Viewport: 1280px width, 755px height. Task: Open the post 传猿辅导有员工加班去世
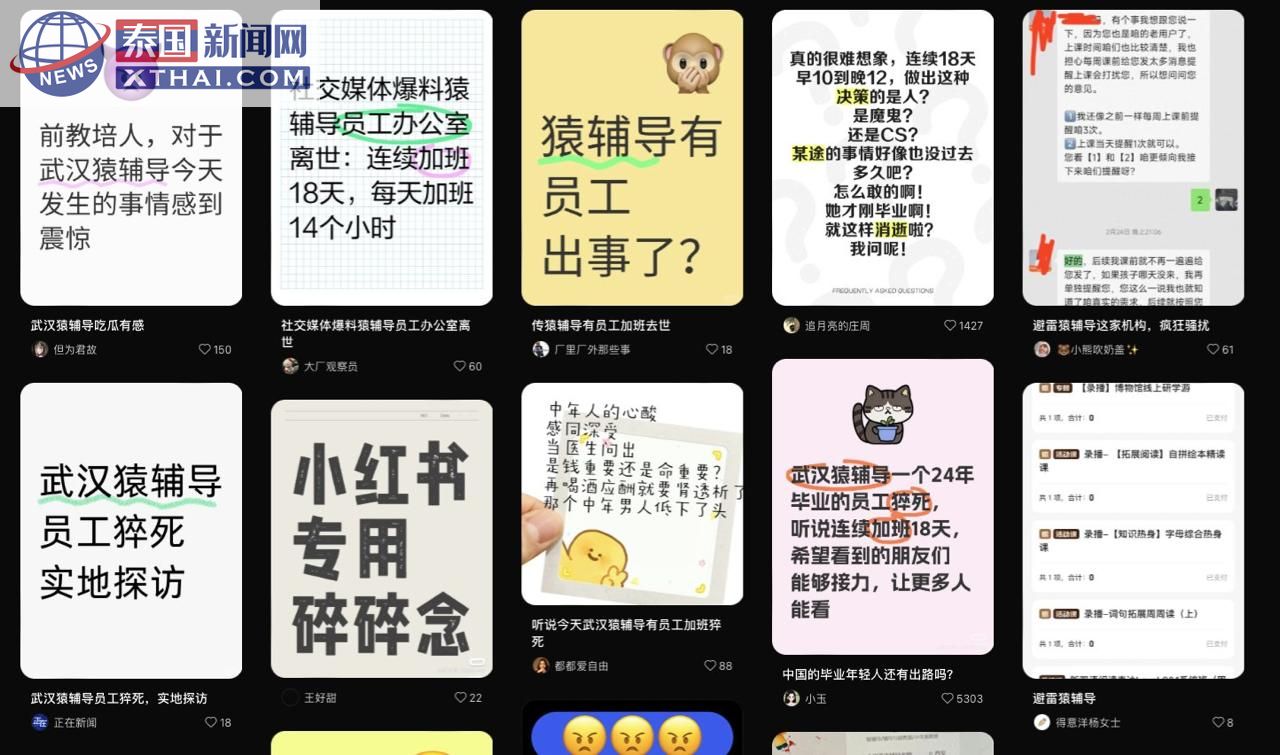(x=632, y=160)
